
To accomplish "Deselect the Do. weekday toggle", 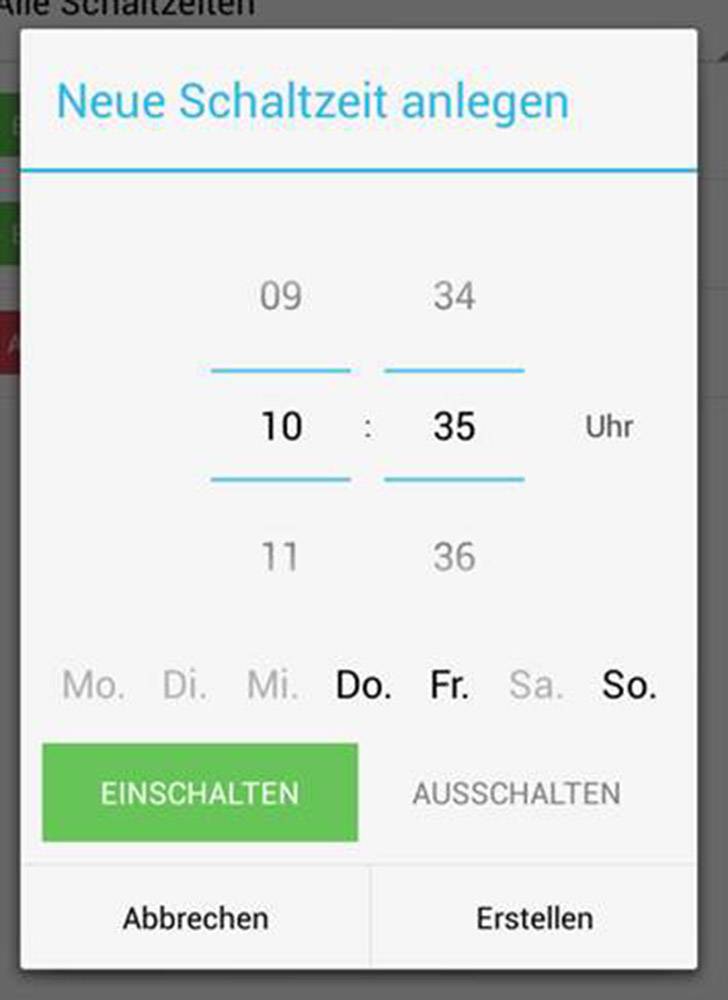I will click(x=362, y=686).
